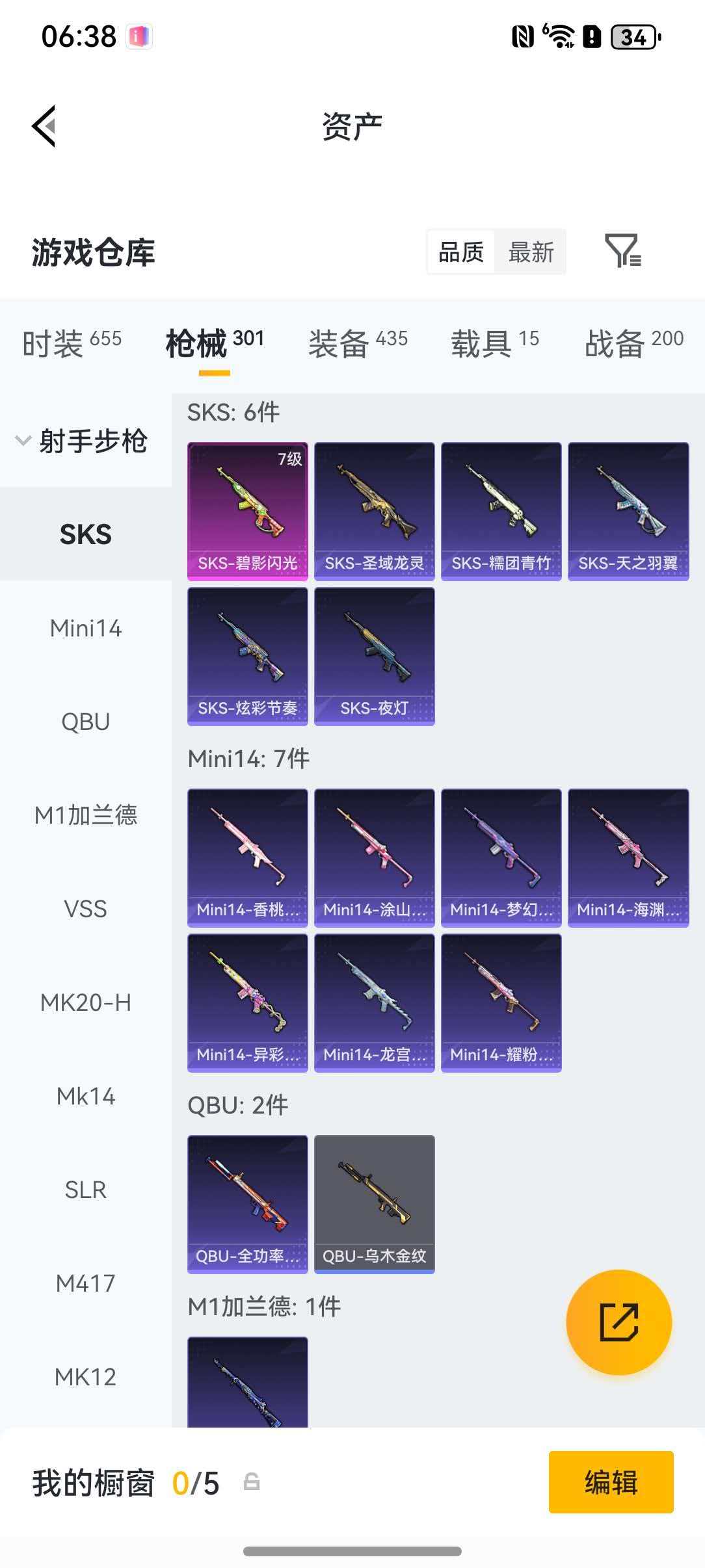Jump to MK20-H weapons

pos(86,1002)
